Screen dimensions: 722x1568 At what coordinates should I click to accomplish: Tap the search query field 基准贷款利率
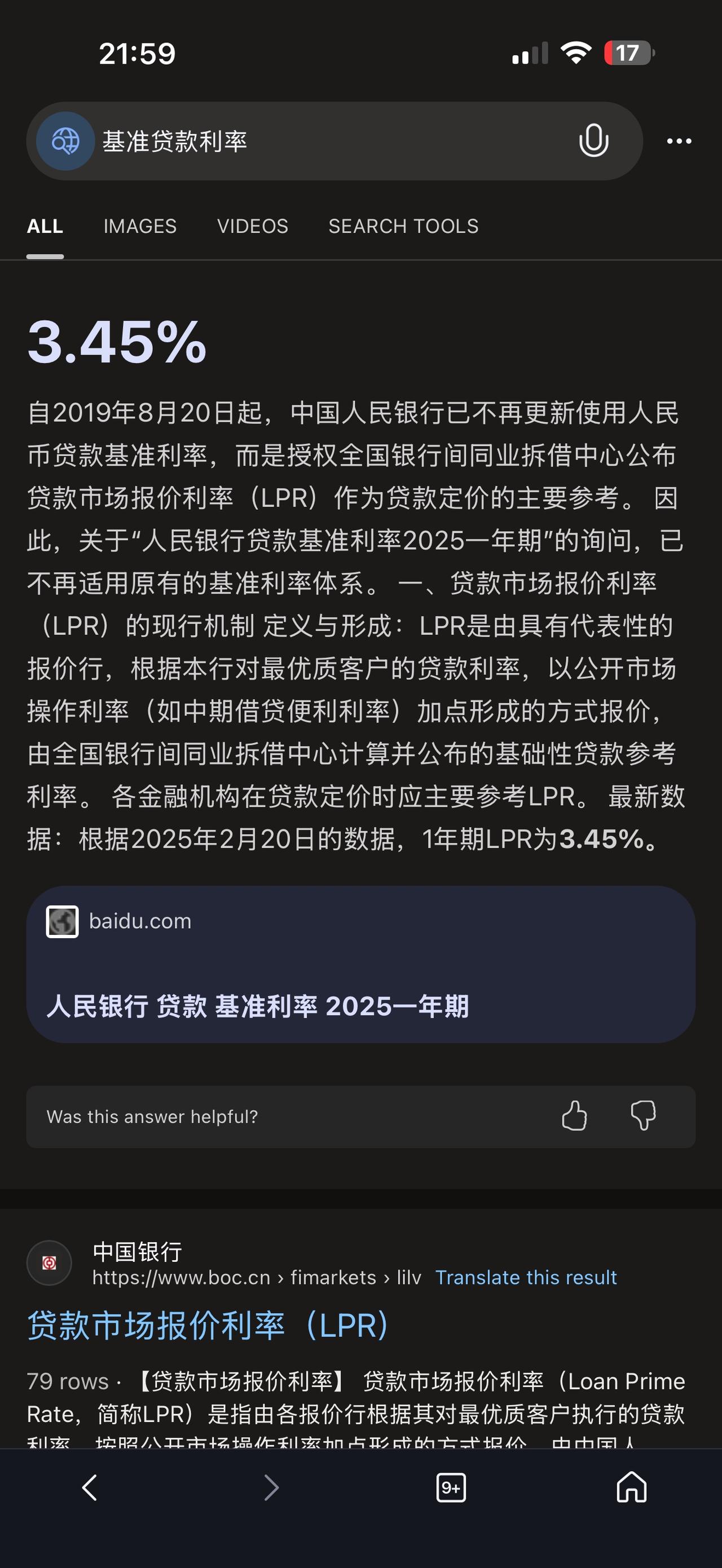(x=177, y=141)
